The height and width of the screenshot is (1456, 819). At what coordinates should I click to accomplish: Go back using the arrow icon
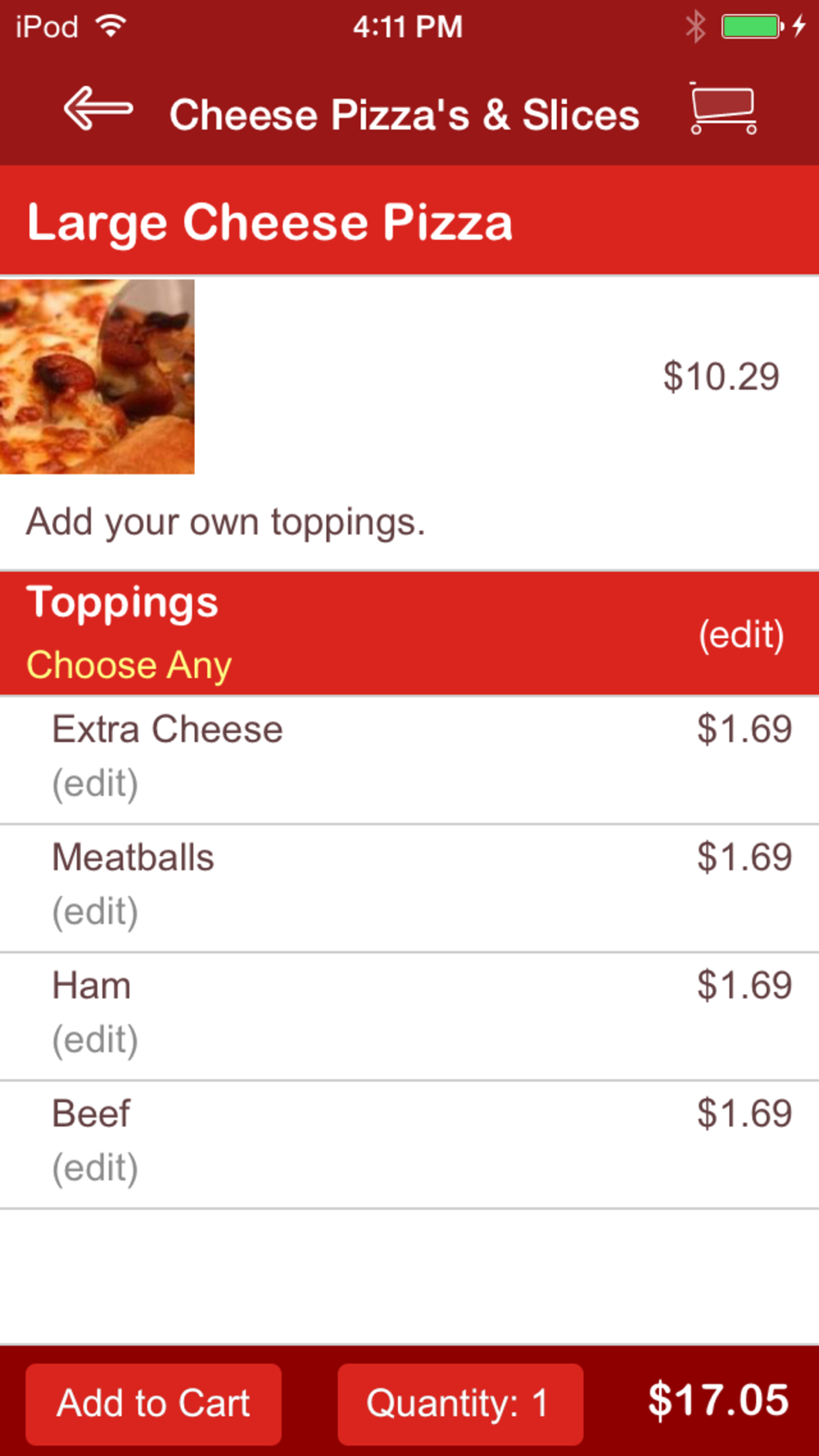[98, 109]
